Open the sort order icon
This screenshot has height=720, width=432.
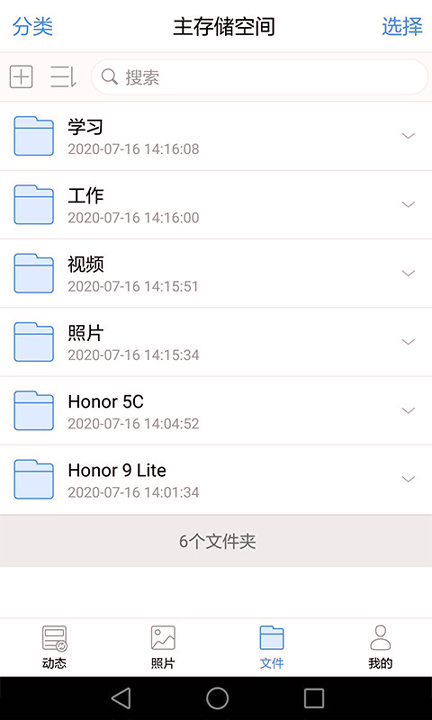tap(63, 77)
